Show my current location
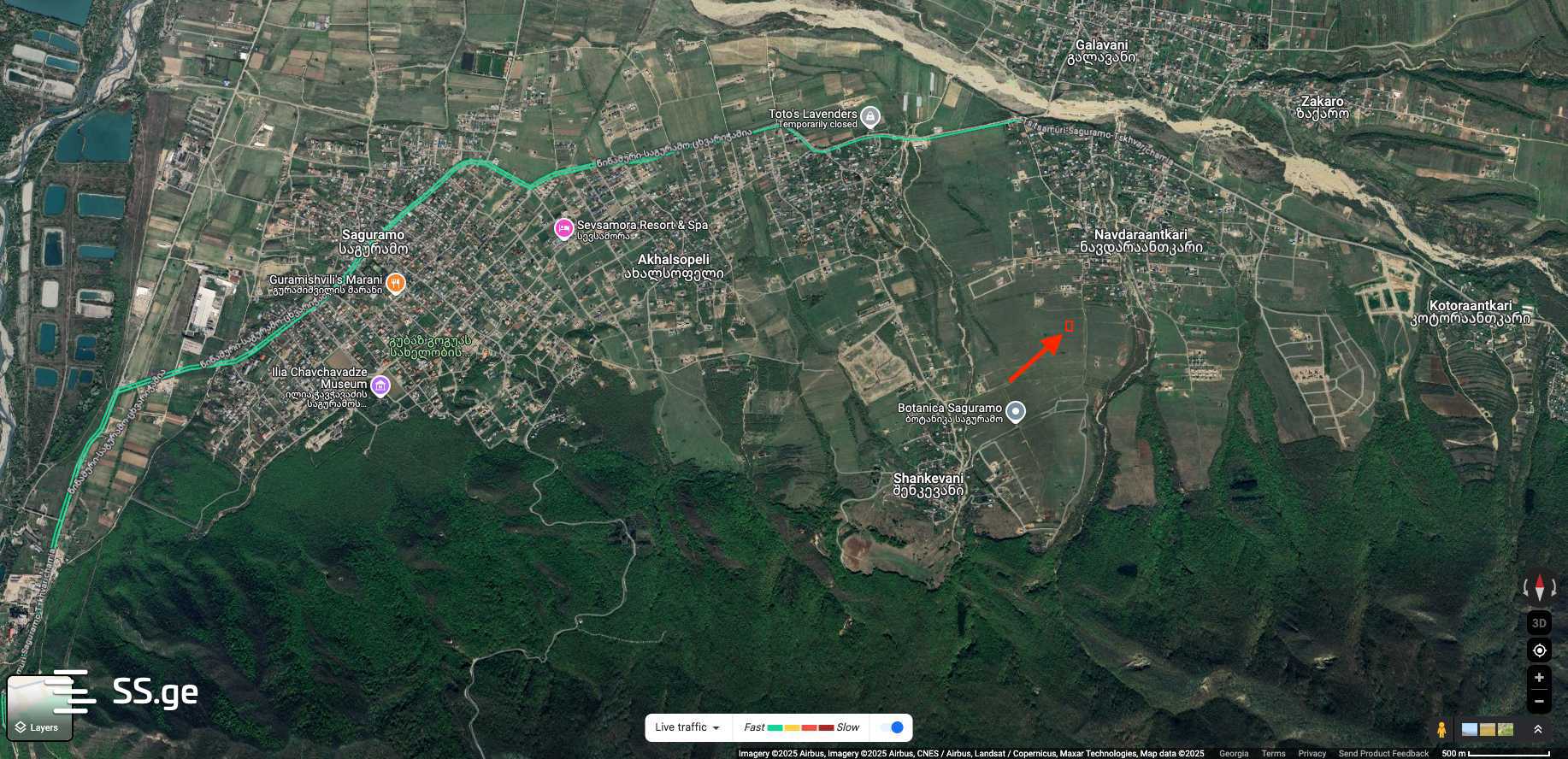Viewport: 1568px width, 759px height. tap(1539, 650)
